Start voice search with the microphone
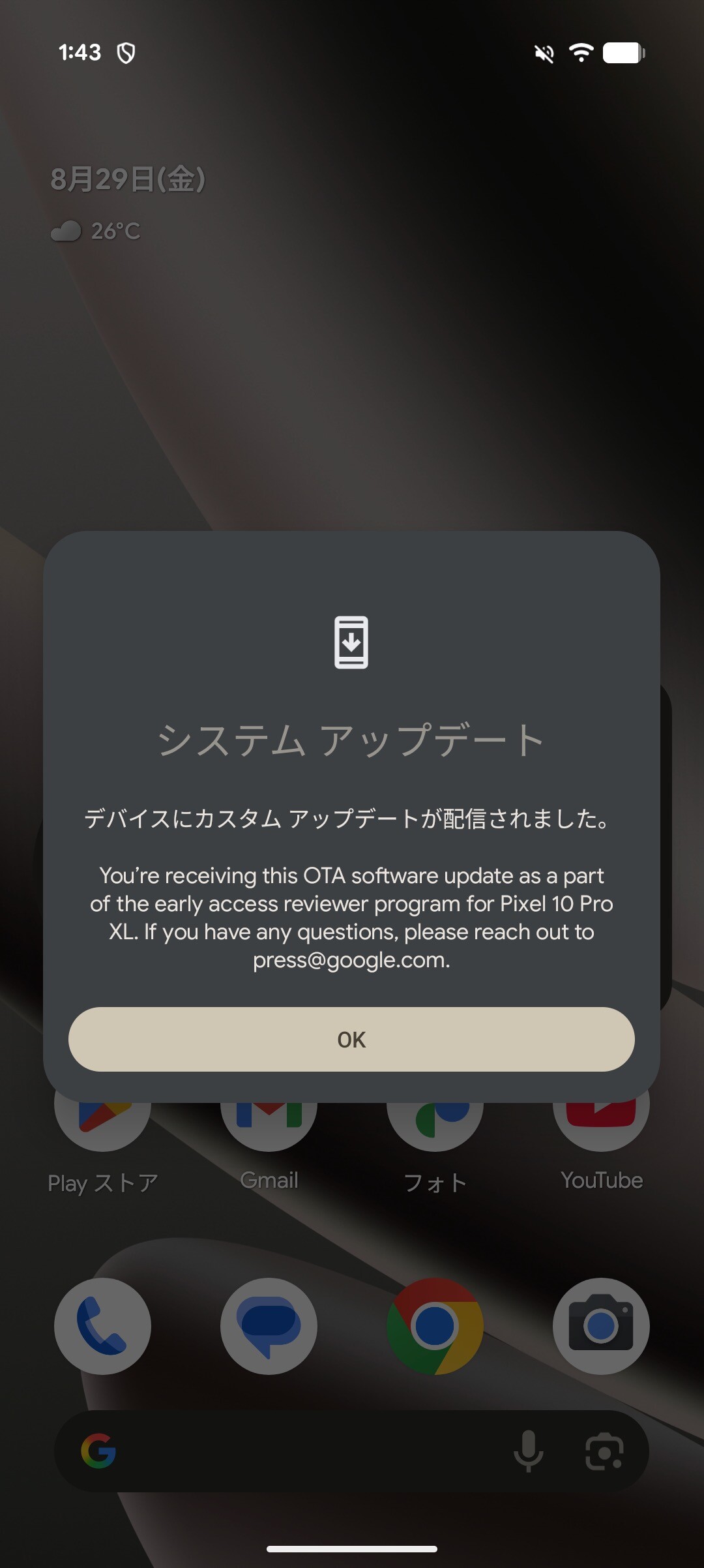Image resolution: width=704 pixels, height=1568 pixels. tap(528, 1451)
